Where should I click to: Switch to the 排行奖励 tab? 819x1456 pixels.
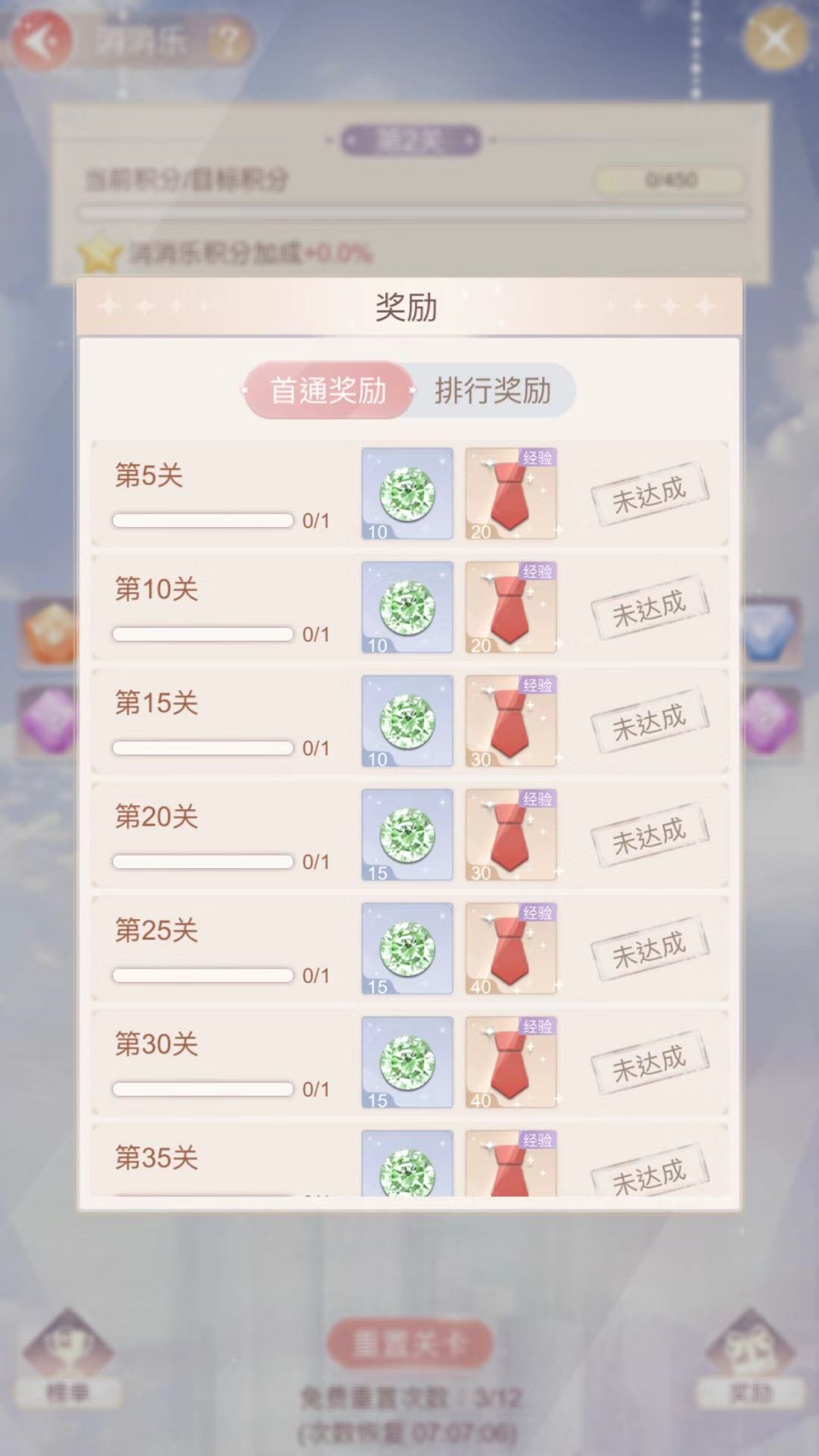point(493,391)
